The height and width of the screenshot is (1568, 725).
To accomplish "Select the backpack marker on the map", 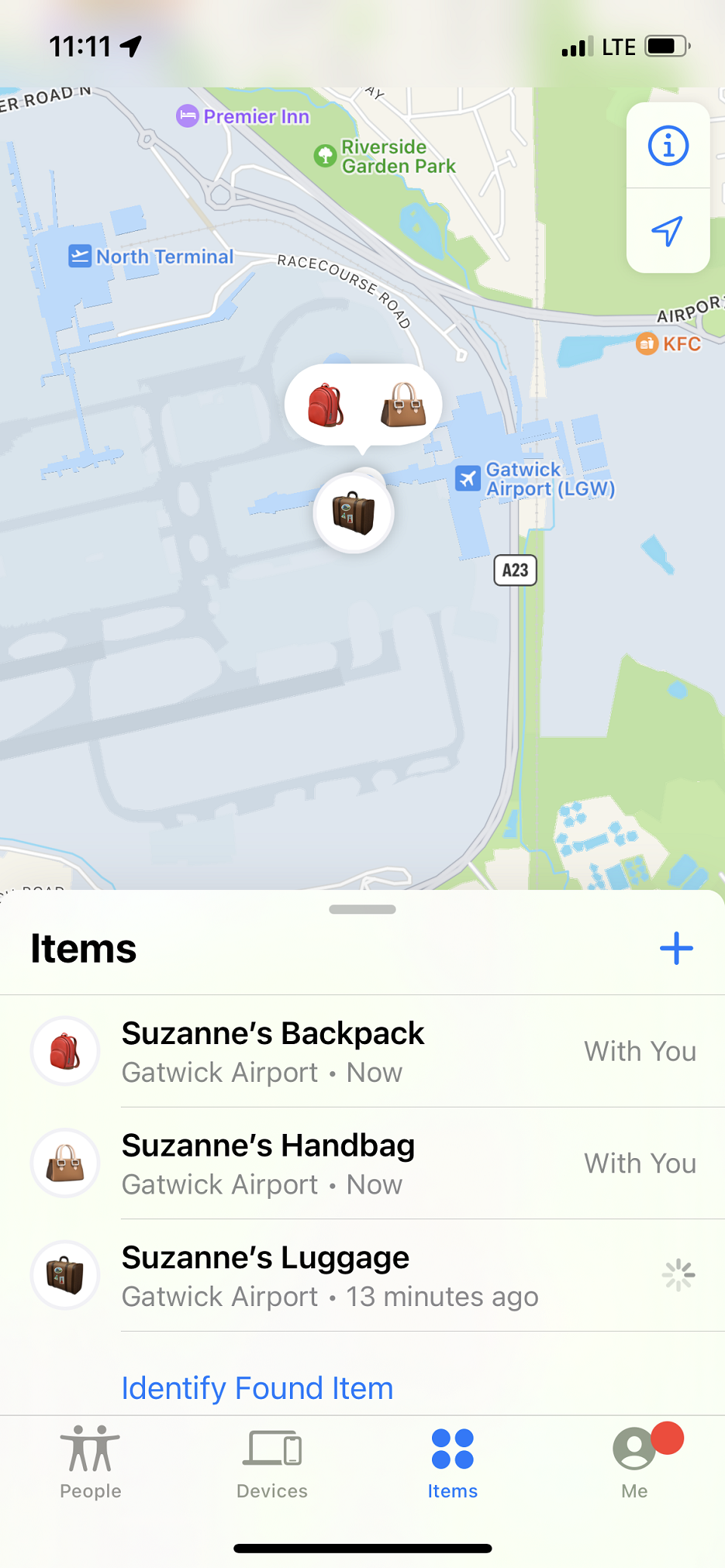I will (x=325, y=405).
